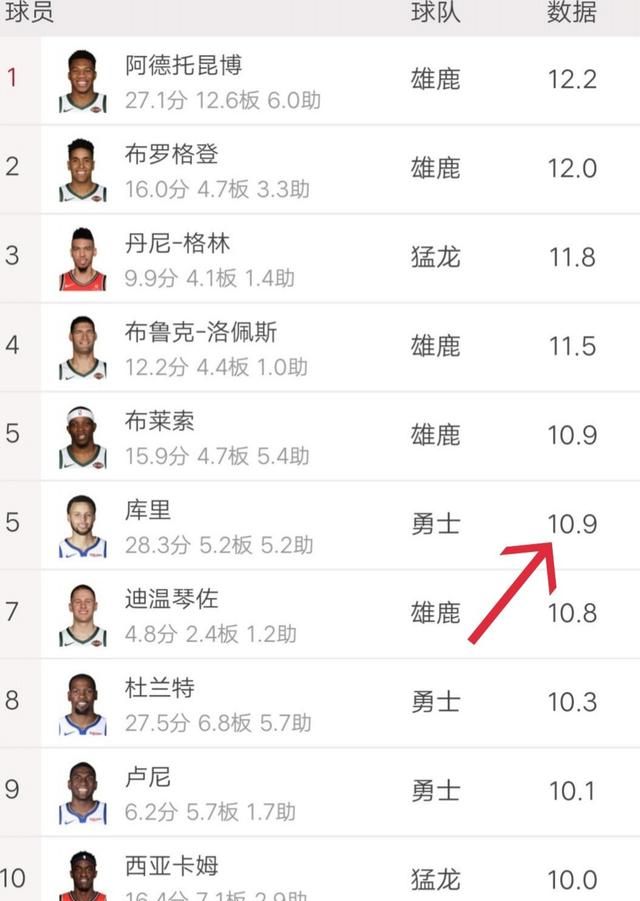Tap the 布鲁克-洛佩斯 row
The width and height of the screenshot is (640, 901).
[x=201, y=333]
